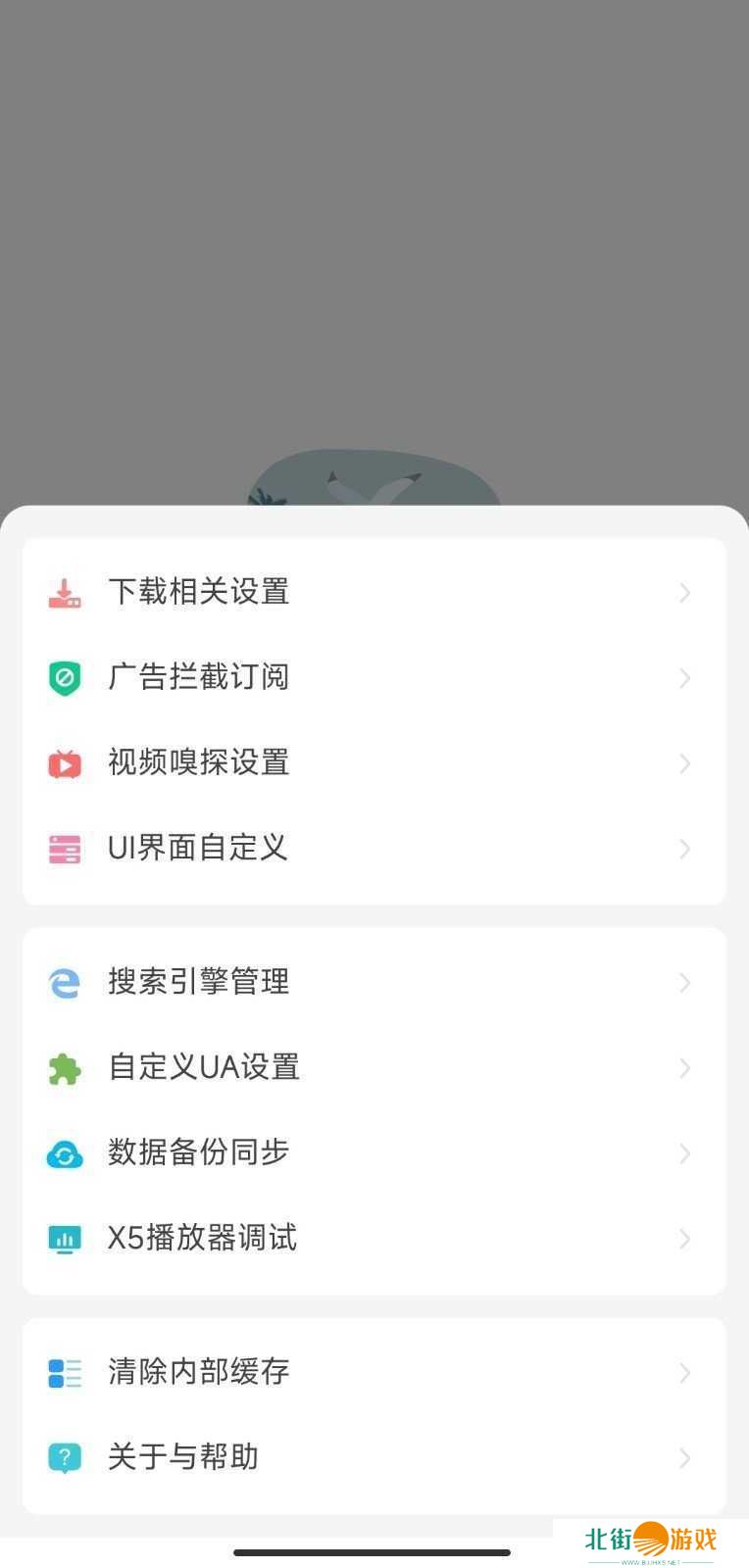This screenshot has height=1568, width=749.
Task: Open 搜索引擎管理 search engine manager
Action: tap(373, 982)
